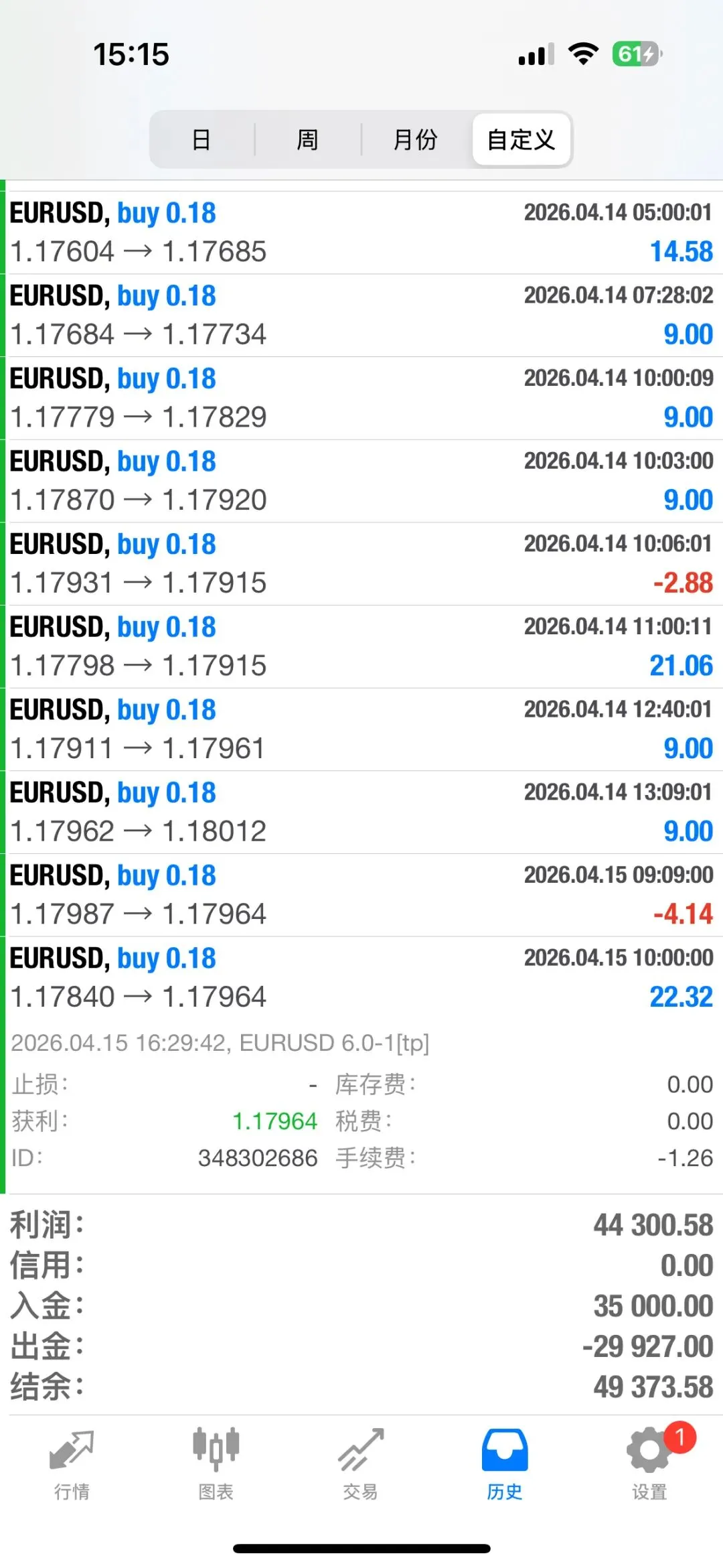723x1568 pixels.
Task: Expand the EURUSD trade with profit 14.58
Action: coord(361,232)
